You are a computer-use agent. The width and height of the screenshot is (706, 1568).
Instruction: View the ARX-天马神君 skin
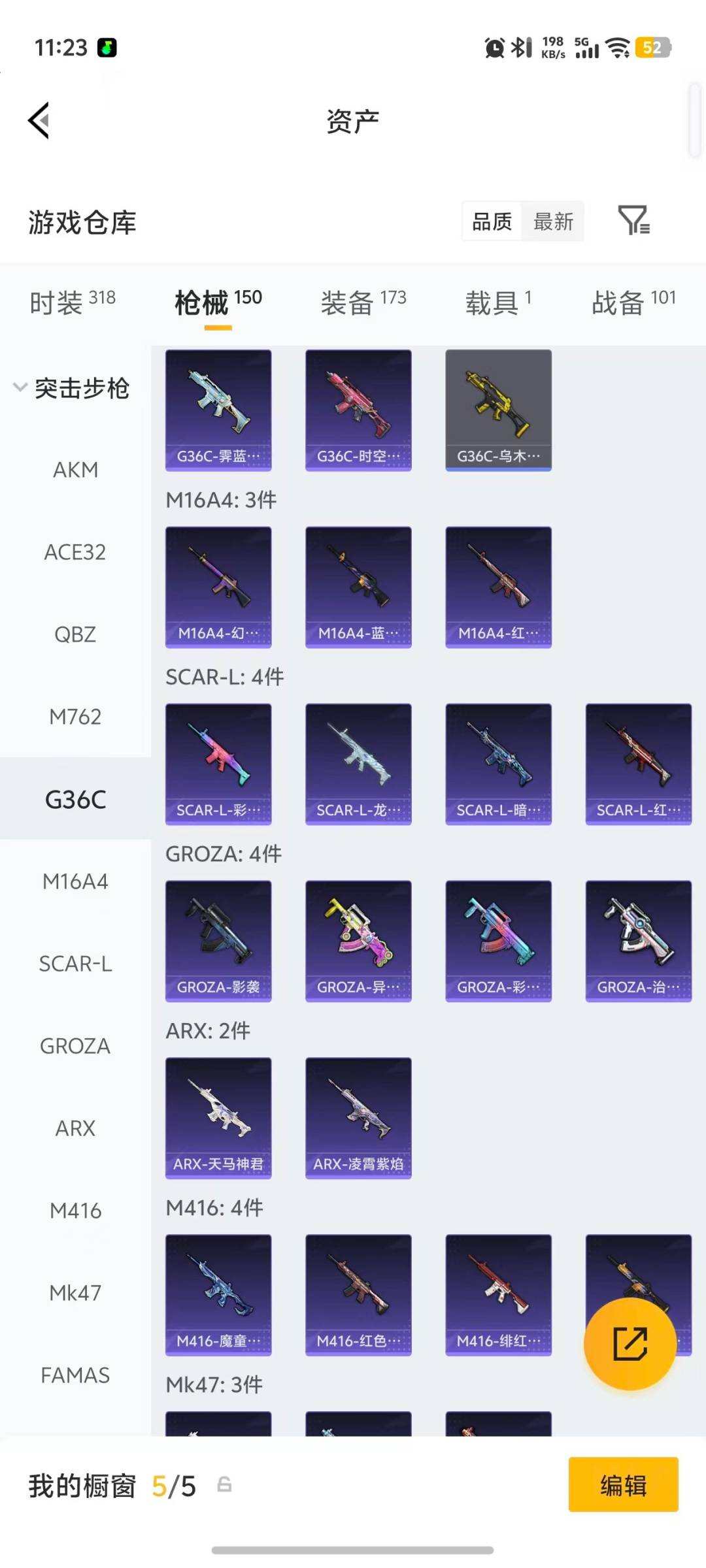pos(218,1117)
